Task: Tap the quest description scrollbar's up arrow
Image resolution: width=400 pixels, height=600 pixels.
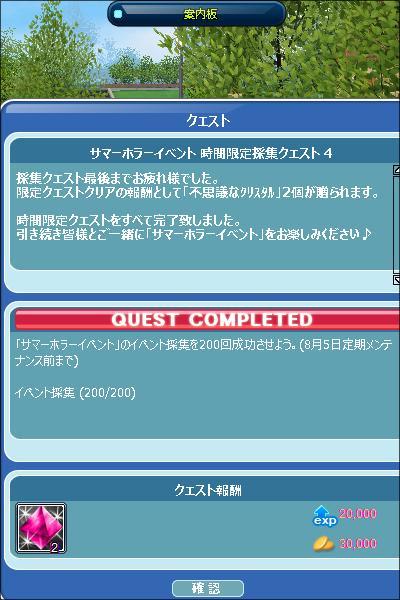Action: [397, 170]
